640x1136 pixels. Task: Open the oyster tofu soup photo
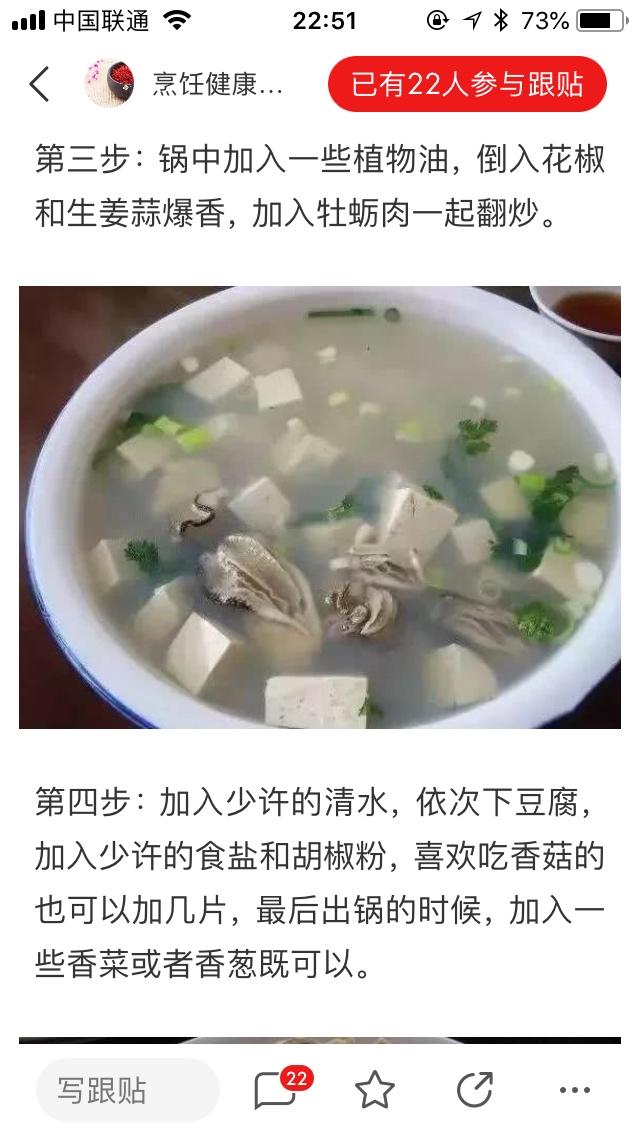(320, 507)
